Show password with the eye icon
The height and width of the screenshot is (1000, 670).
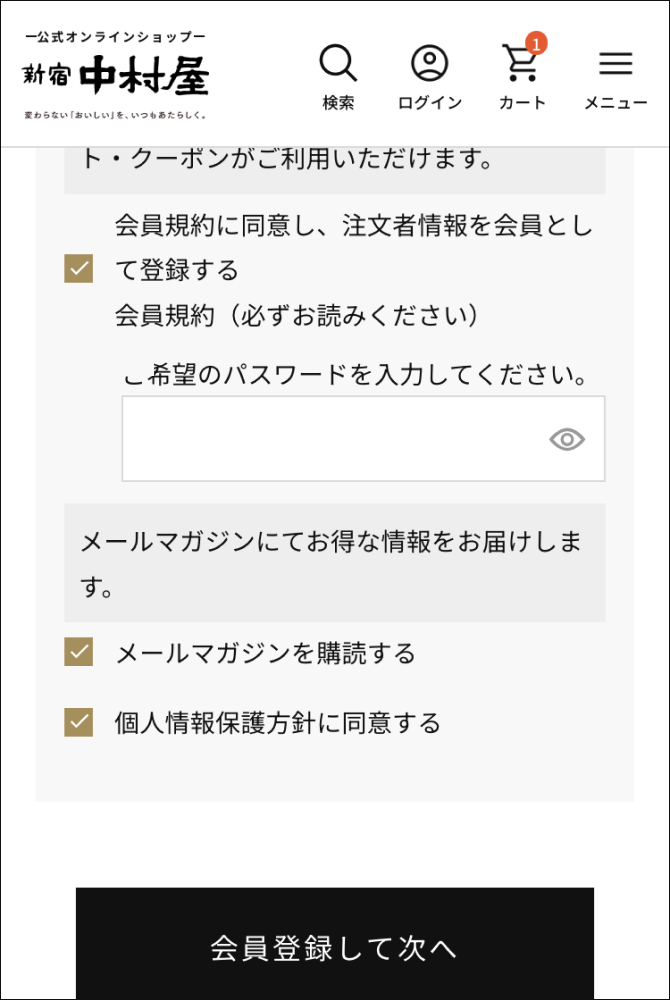coord(567,439)
